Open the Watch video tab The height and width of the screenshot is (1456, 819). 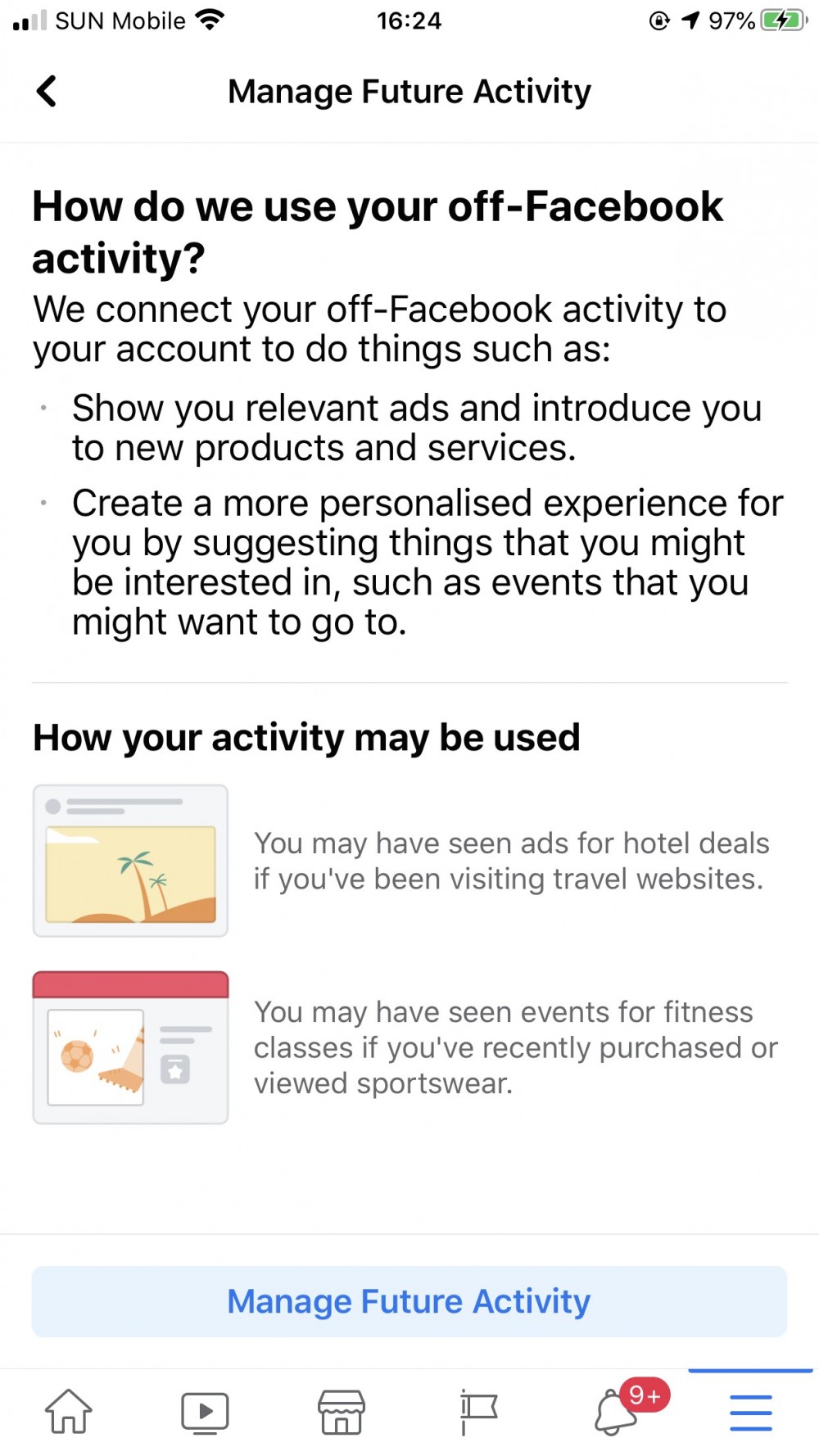coord(205,1412)
